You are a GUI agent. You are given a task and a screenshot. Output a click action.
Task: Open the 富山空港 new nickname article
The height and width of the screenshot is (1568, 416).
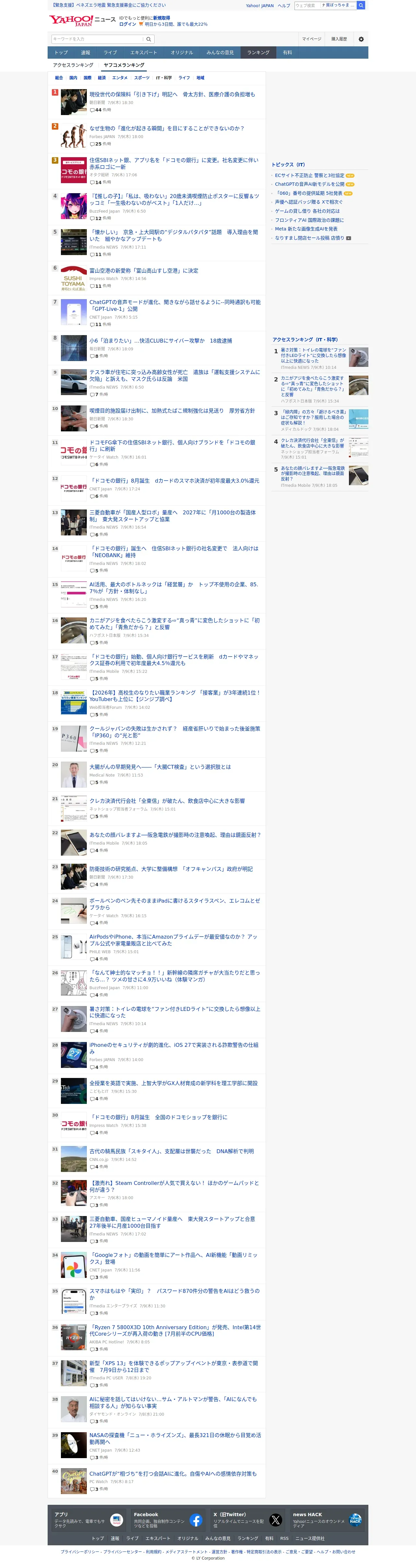pyautogui.click(x=144, y=271)
